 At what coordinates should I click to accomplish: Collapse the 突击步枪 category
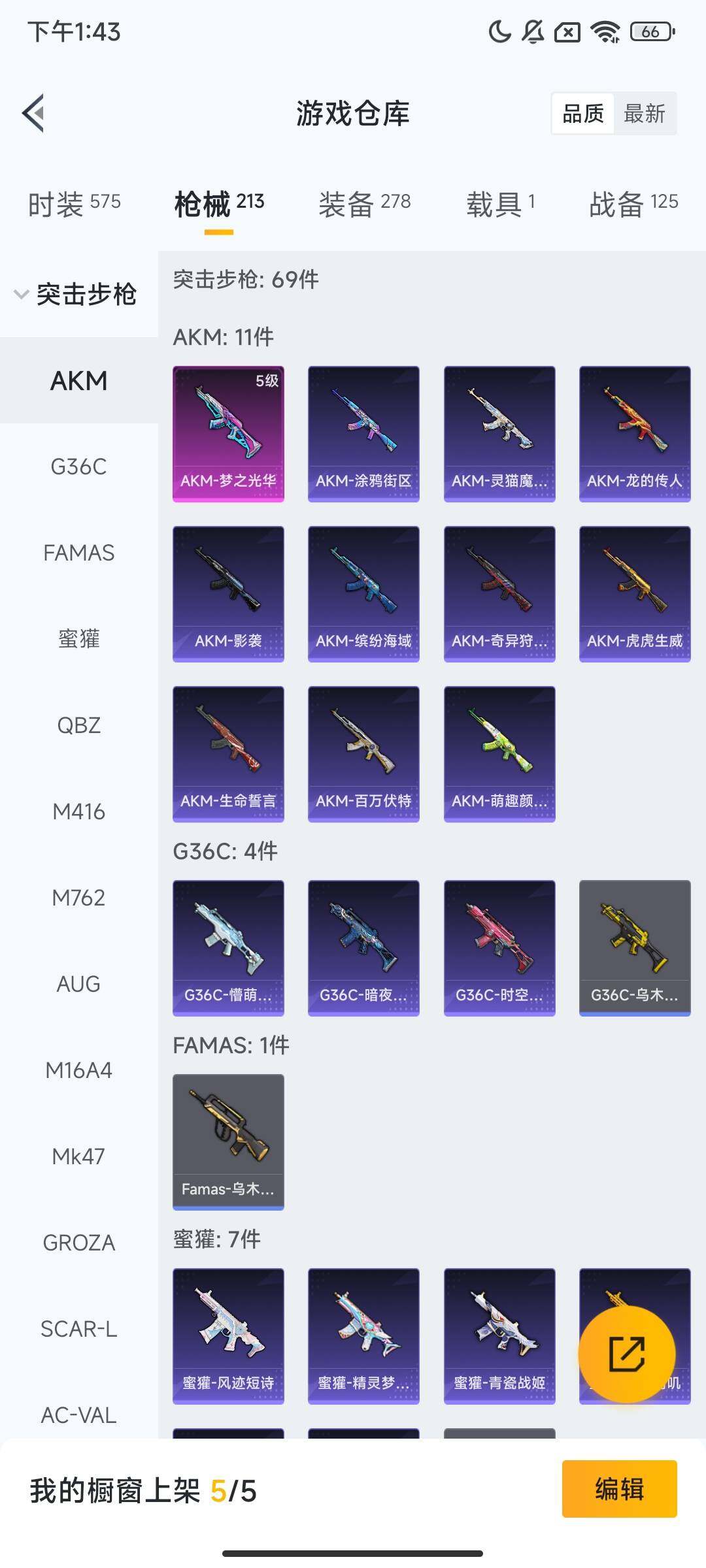(x=75, y=294)
